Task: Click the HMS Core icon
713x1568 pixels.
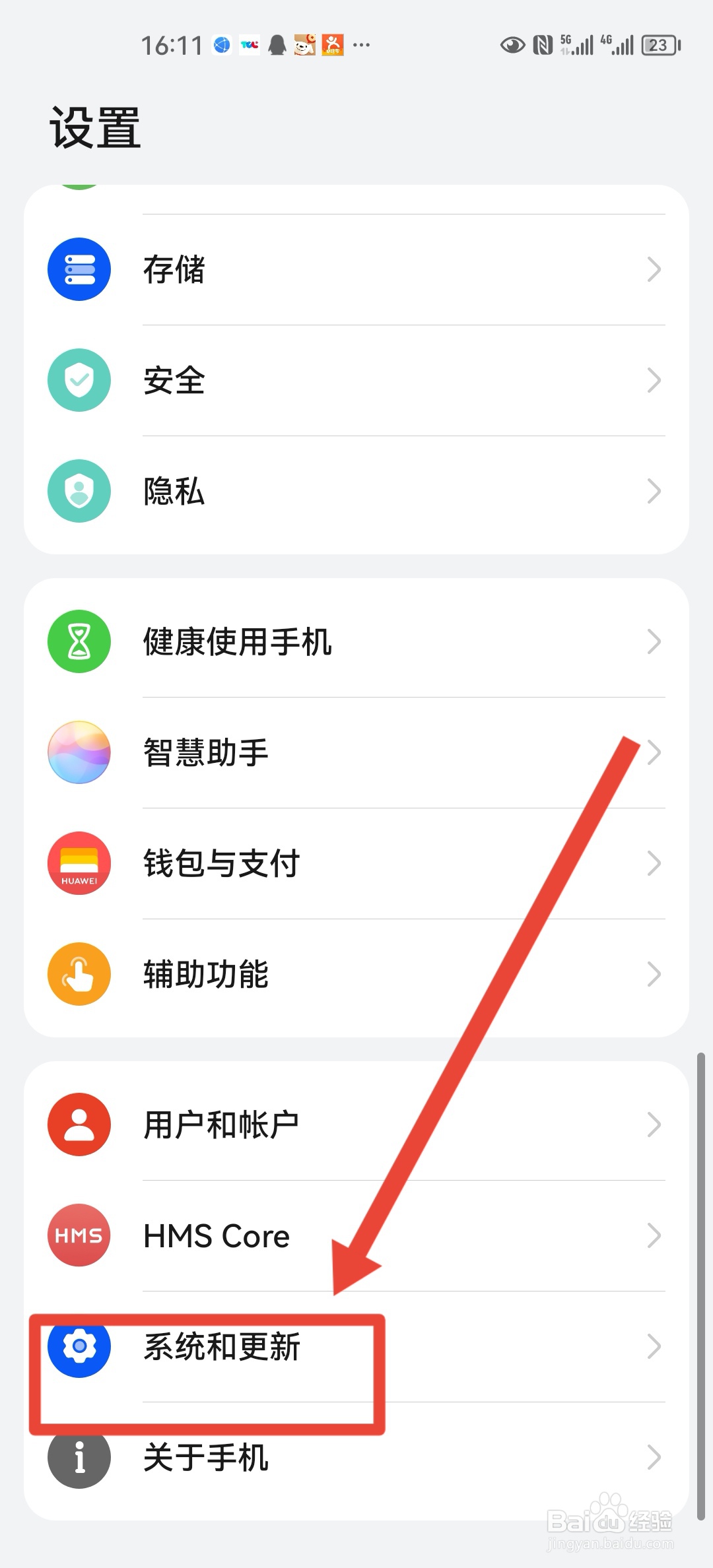Action: click(x=79, y=1235)
